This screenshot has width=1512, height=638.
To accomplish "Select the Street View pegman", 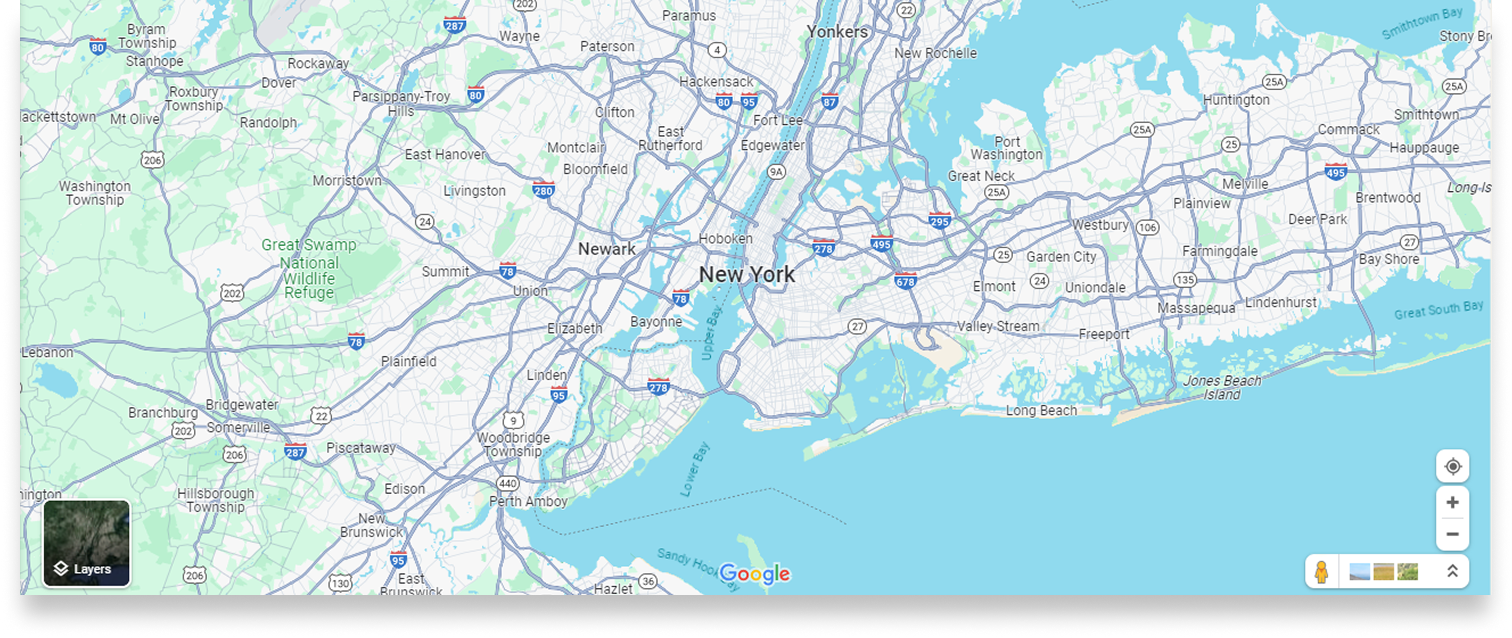I will [x=1321, y=572].
